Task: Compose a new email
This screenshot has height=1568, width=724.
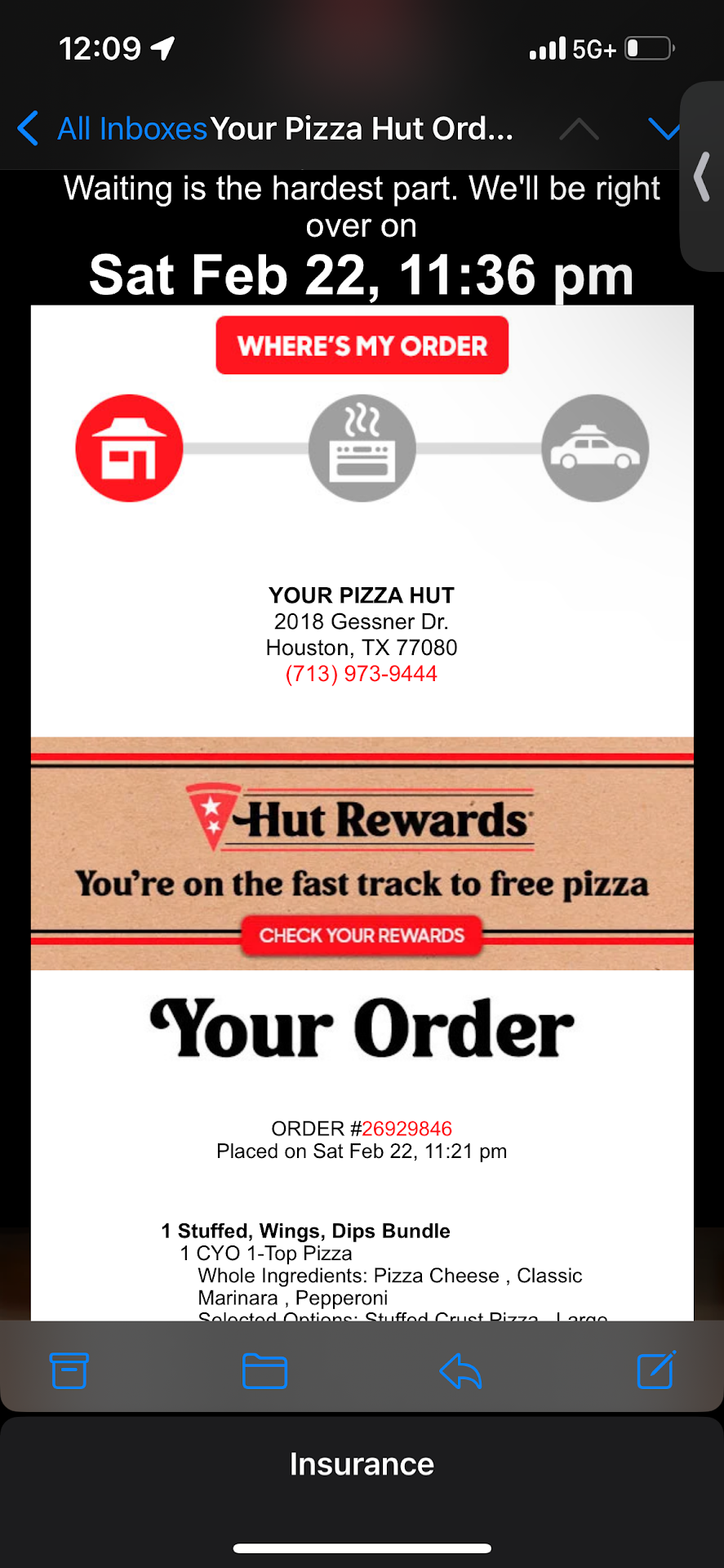Action: coord(655,1370)
